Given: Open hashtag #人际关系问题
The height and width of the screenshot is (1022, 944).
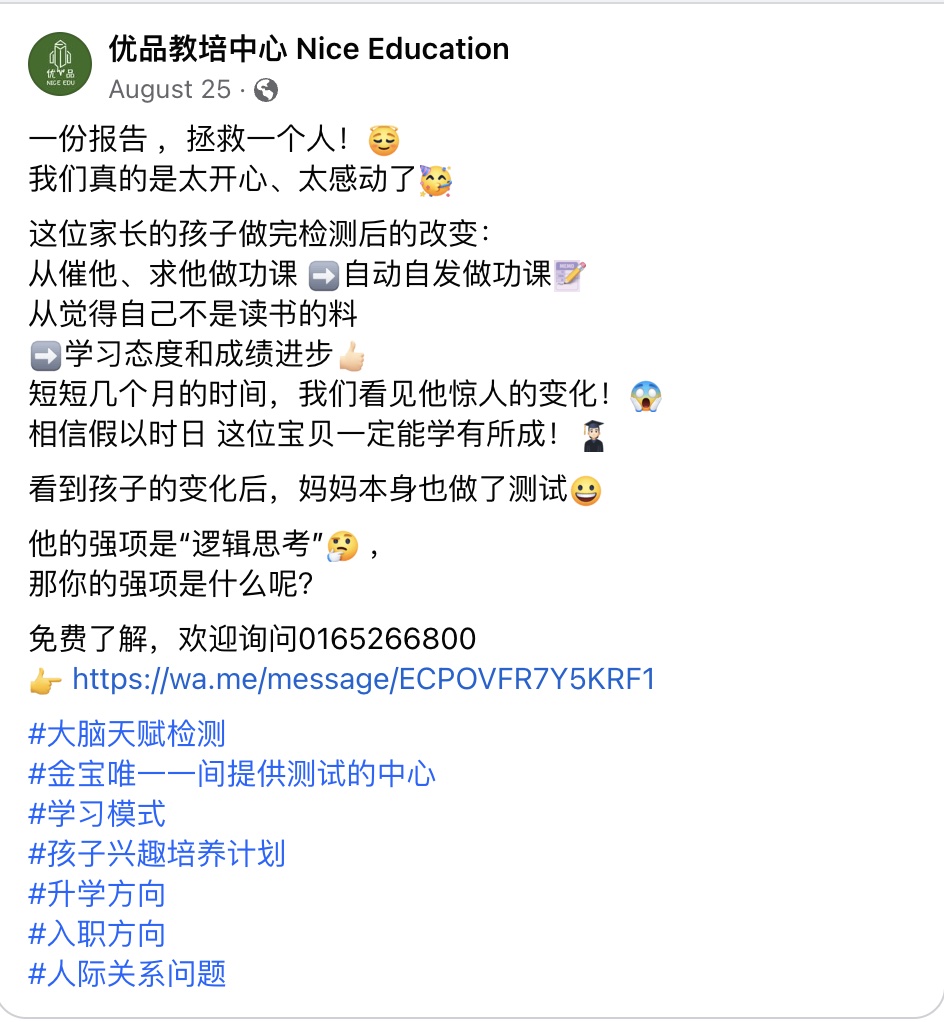Looking at the screenshot, I should 127,973.
